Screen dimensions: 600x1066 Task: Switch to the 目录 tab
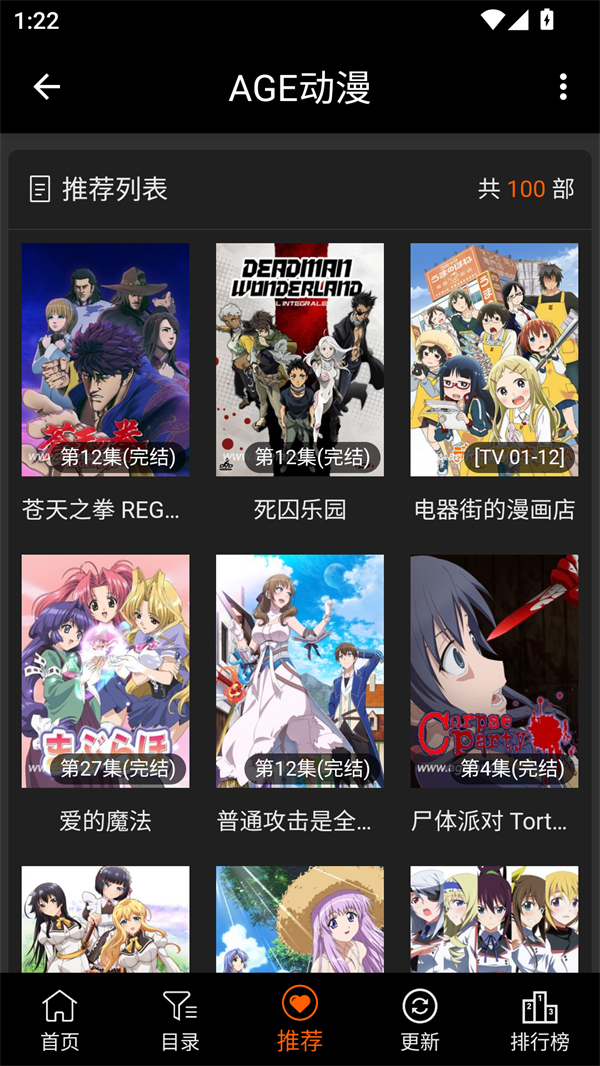click(x=180, y=1020)
